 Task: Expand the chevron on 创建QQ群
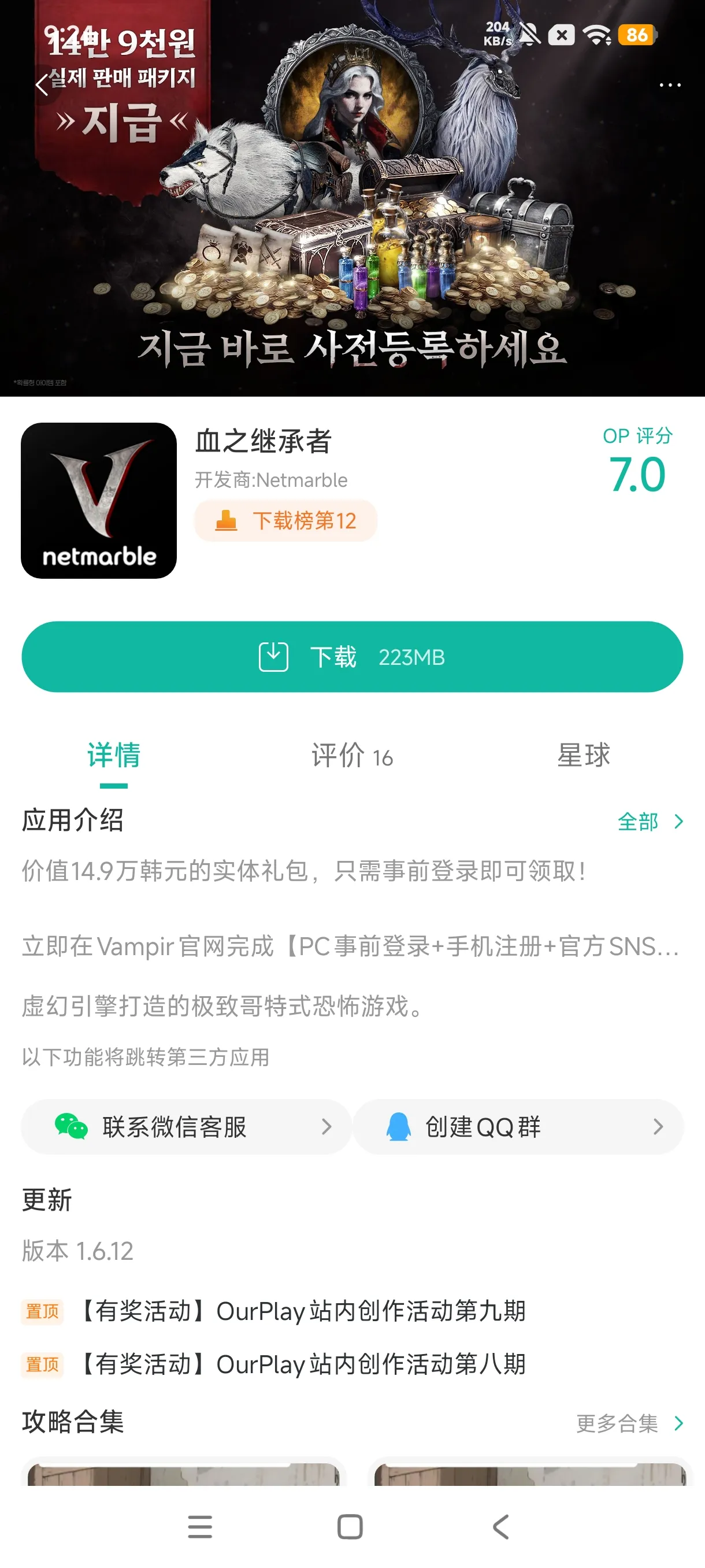658,1127
